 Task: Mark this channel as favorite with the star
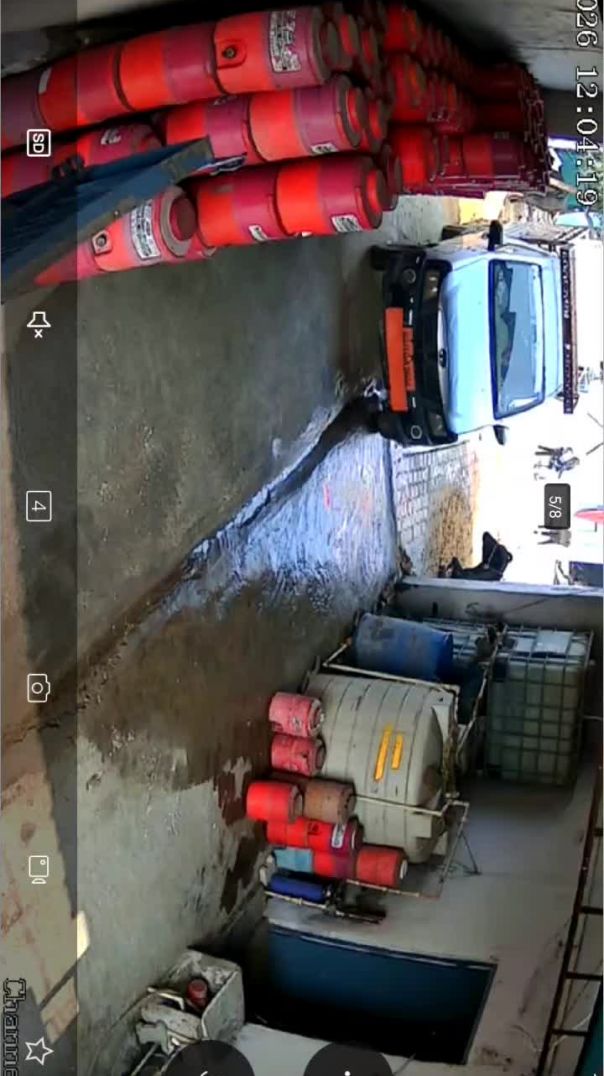point(38,1050)
